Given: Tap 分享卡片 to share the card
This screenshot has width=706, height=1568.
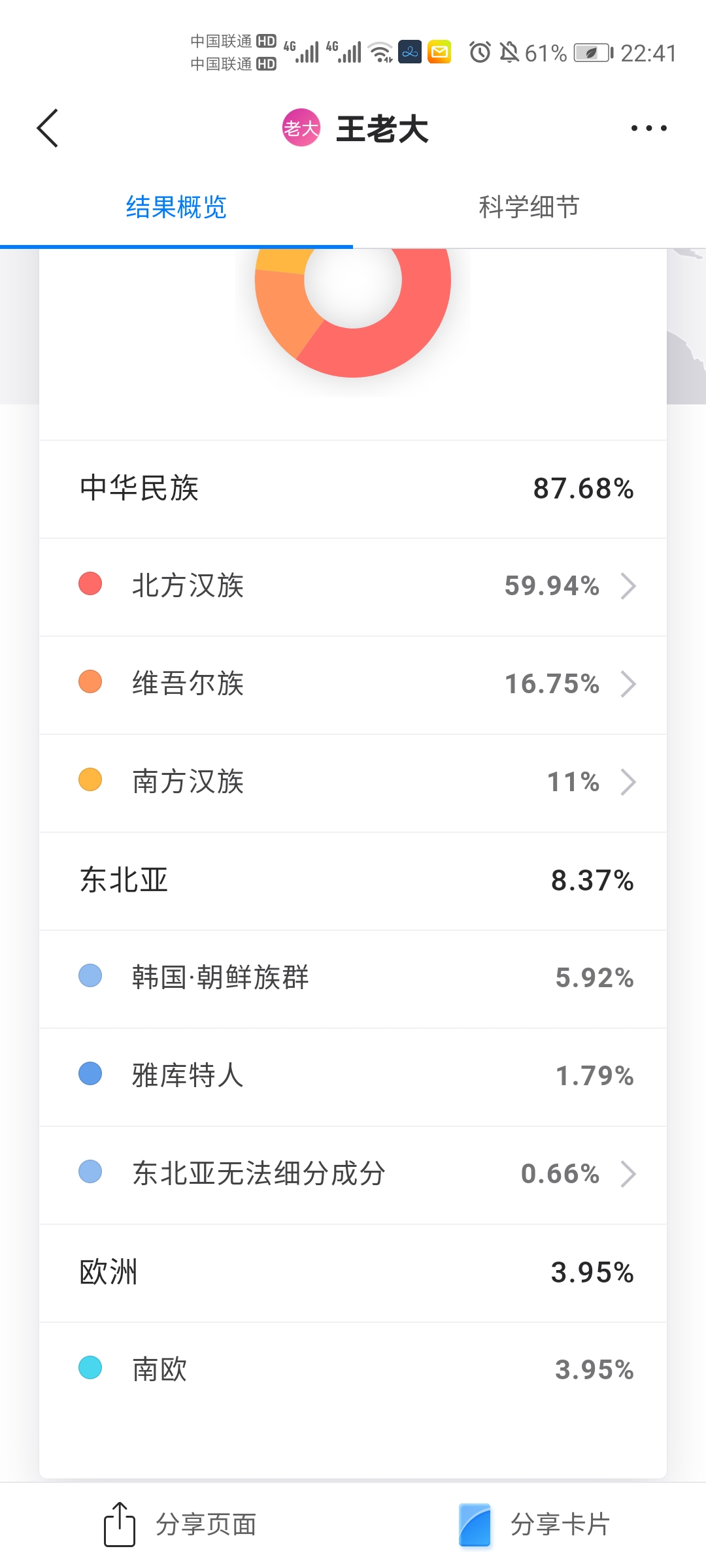Looking at the screenshot, I should [534, 1524].
